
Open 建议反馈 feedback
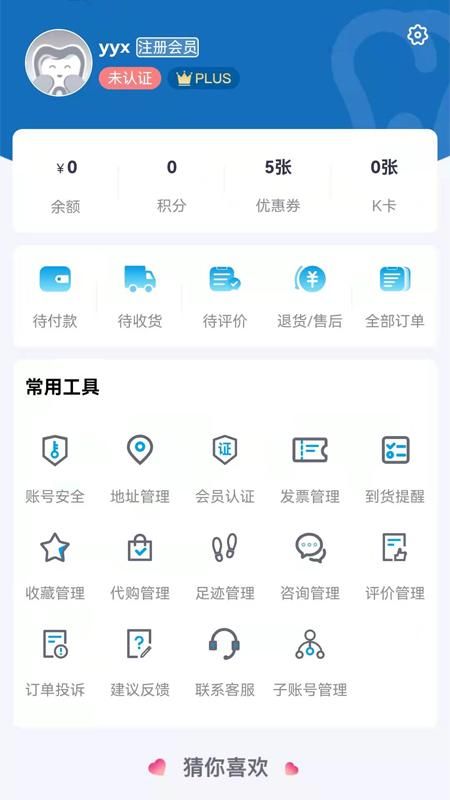click(x=140, y=663)
